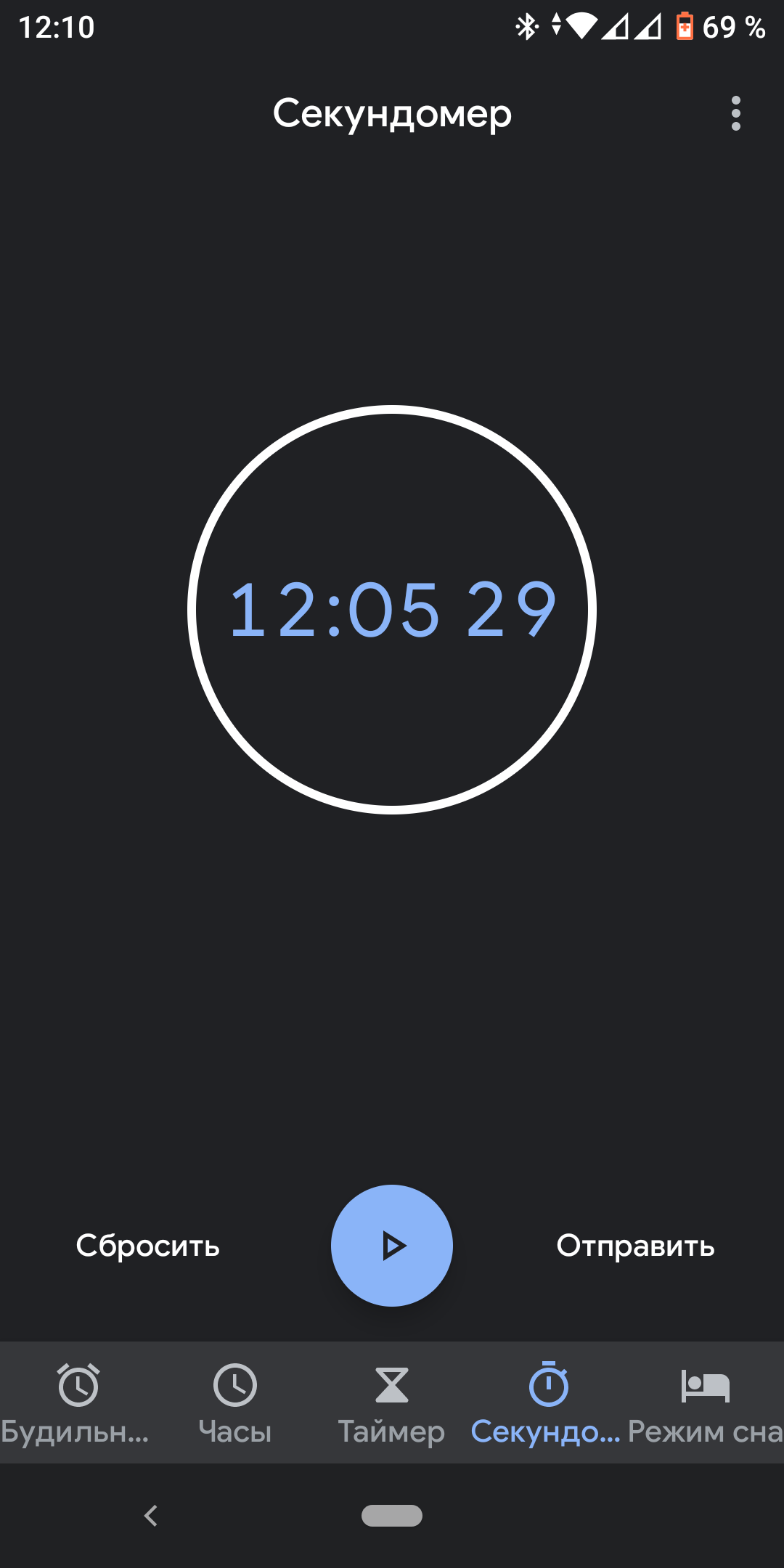Go back using the system back arrow
This screenshot has height=1568, width=784.
coord(151,1515)
